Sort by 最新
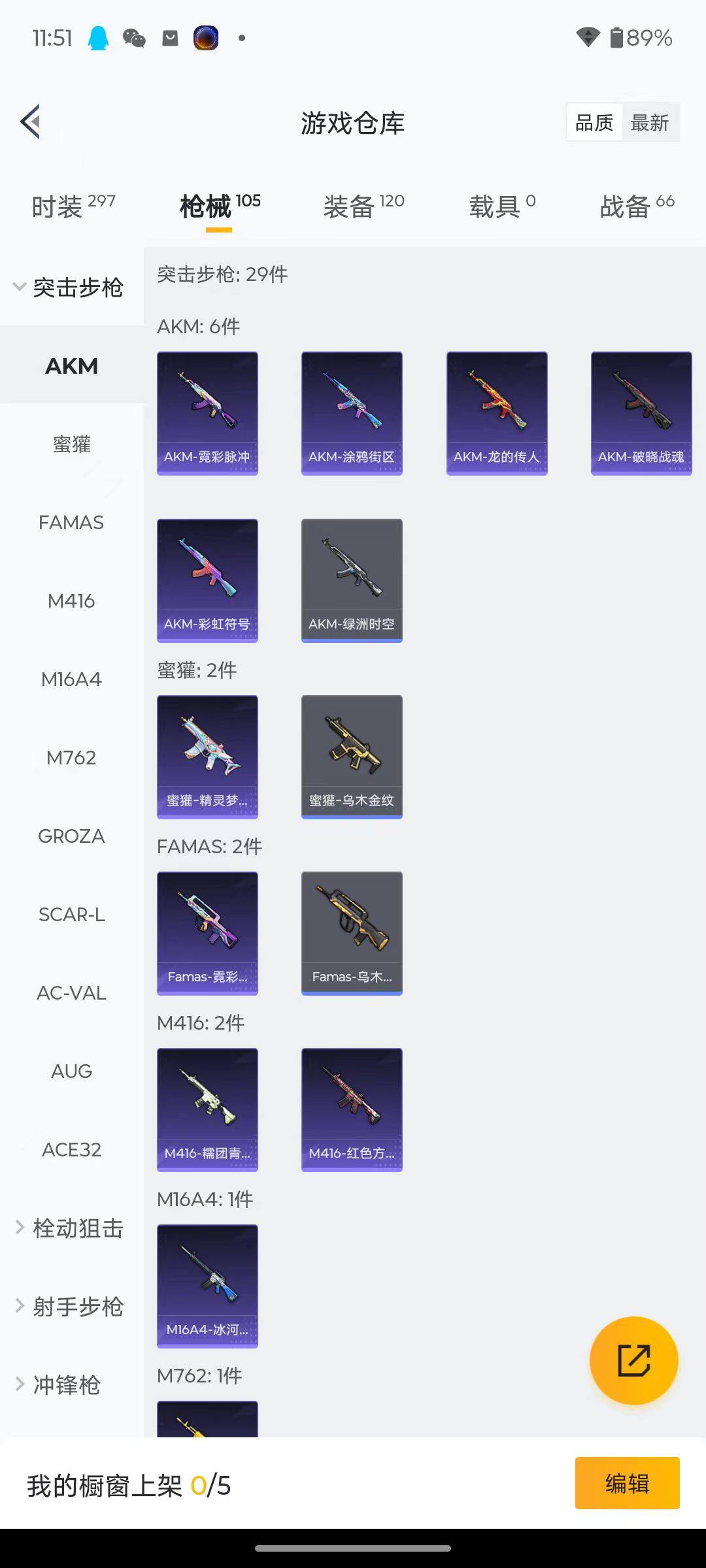 pyautogui.click(x=649, y=122)
